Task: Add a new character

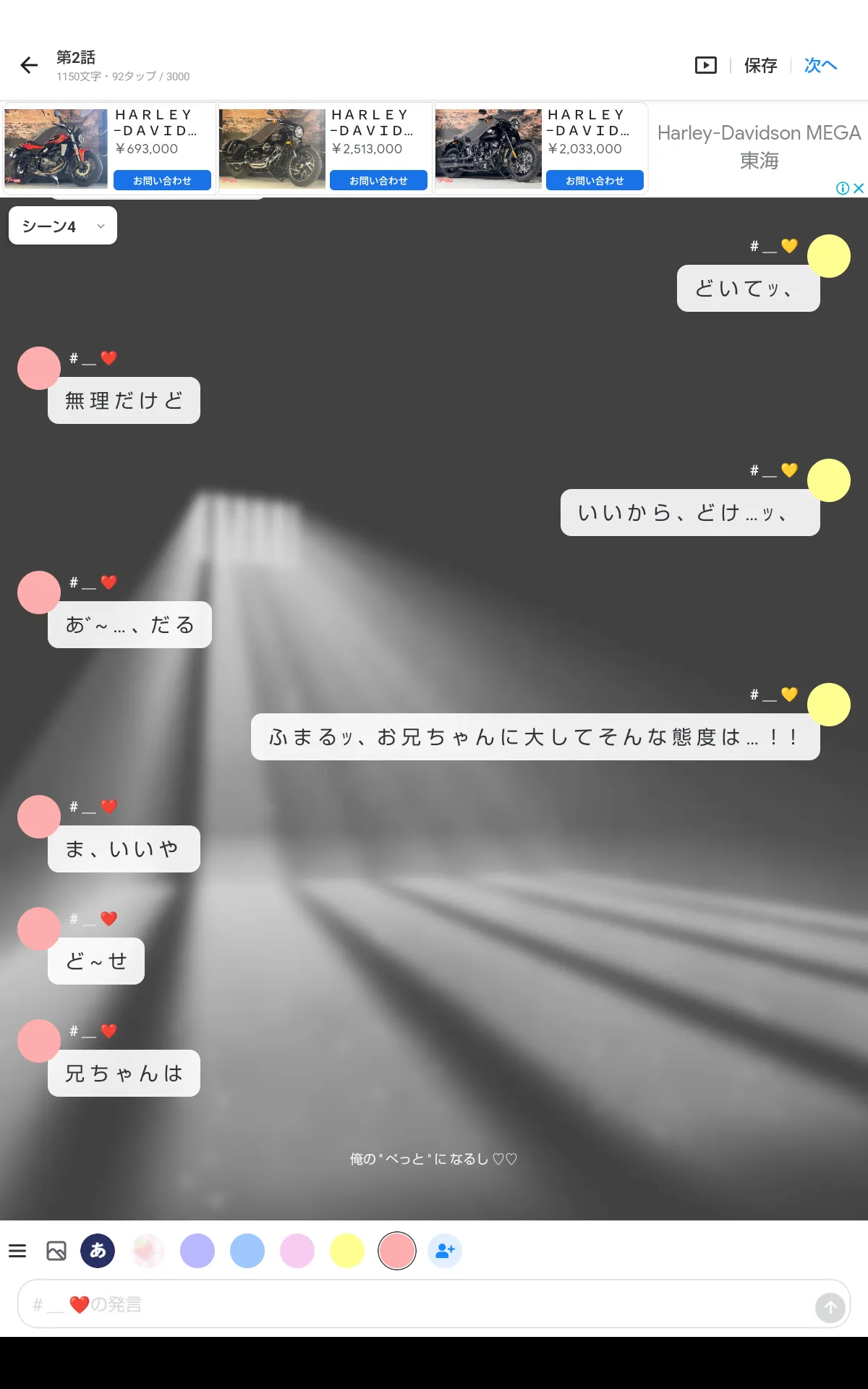Action: pos(446,1251)
